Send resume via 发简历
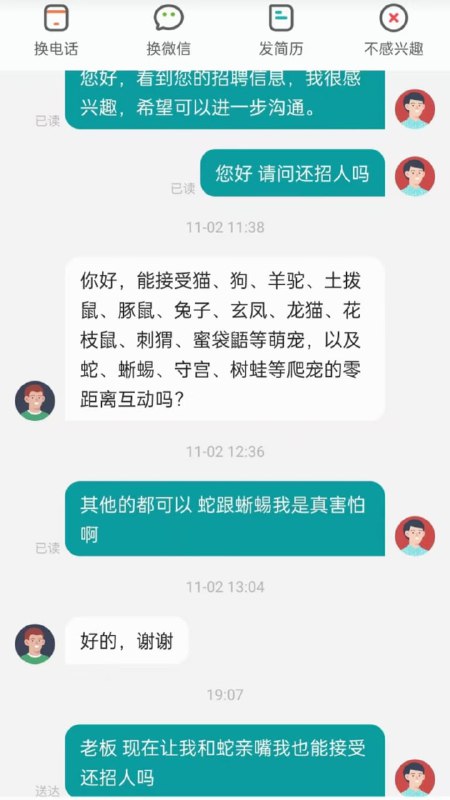Viewport: 450px width, 800px height. [x=281, y=32]
